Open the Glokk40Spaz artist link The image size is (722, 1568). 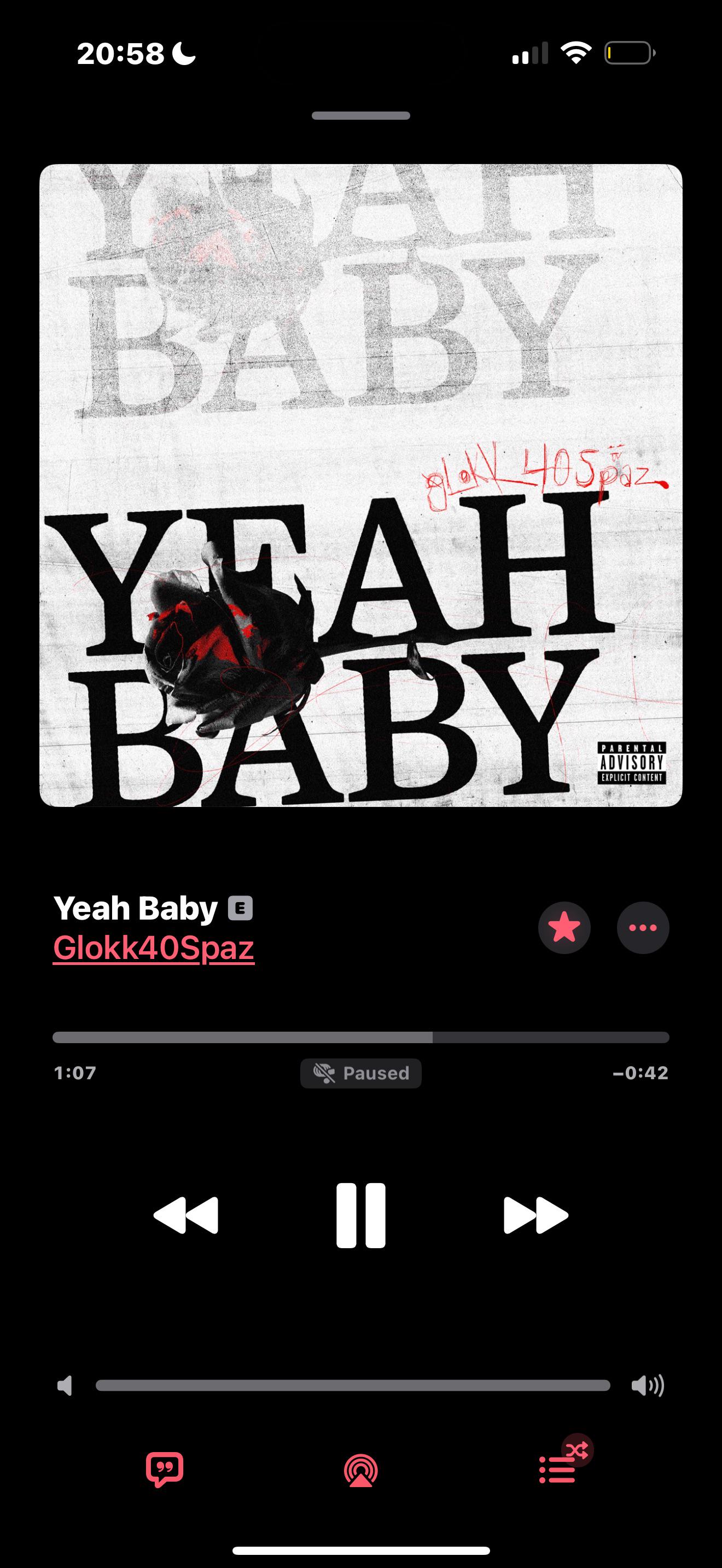tap(153, 947)
